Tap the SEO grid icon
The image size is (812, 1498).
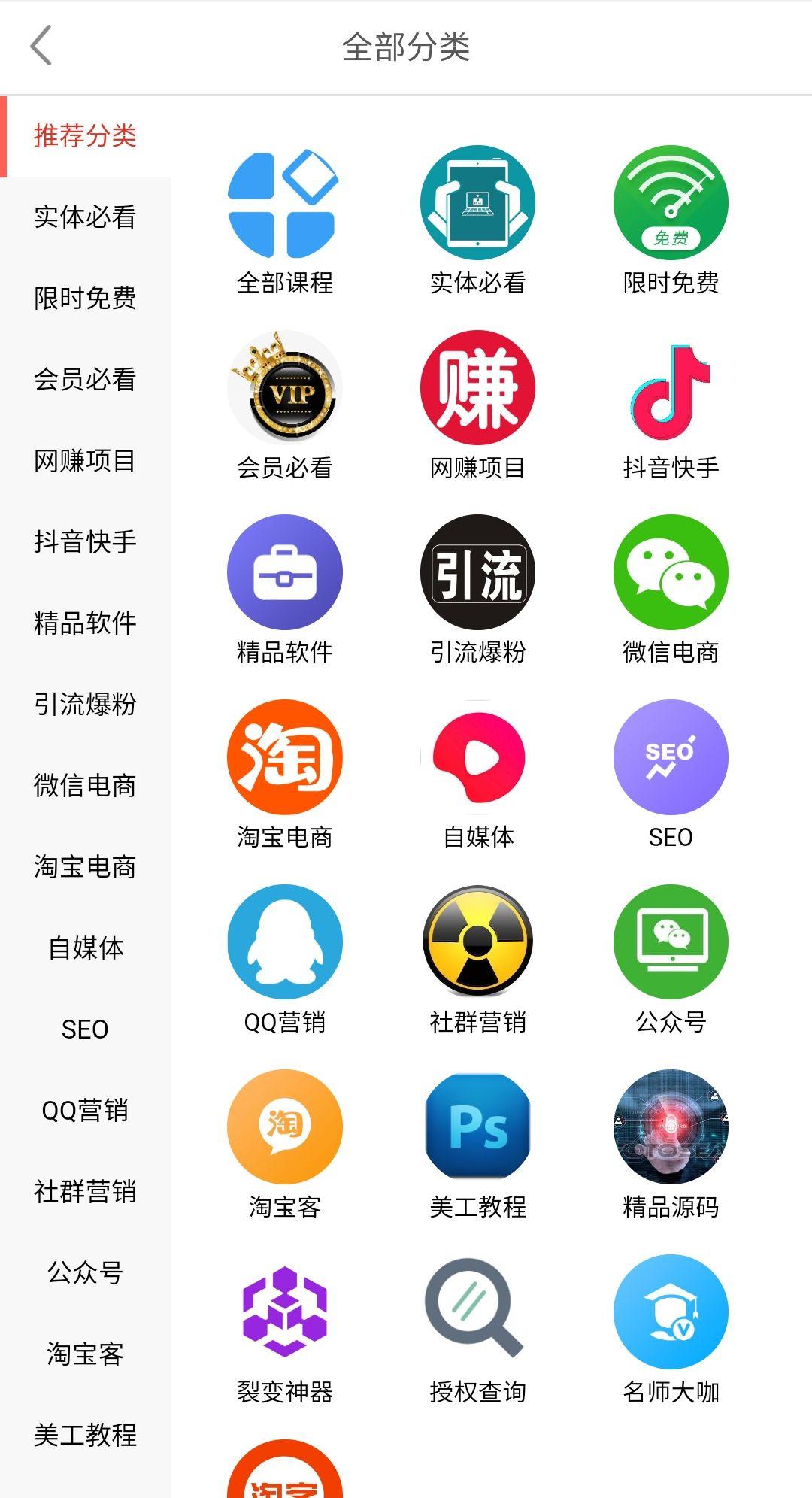[671, 757]
